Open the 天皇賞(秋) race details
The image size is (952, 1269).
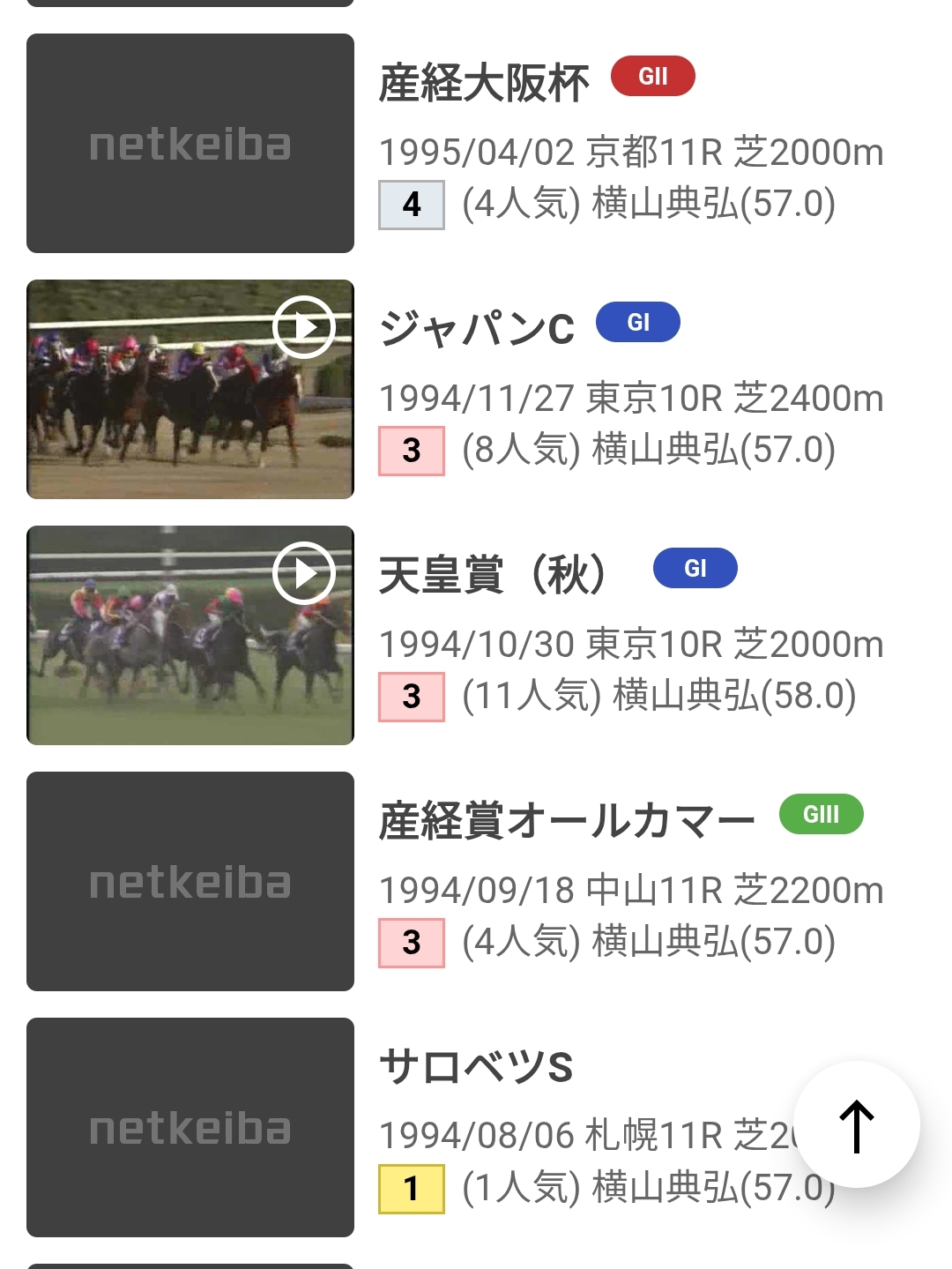tap(493, 576)
